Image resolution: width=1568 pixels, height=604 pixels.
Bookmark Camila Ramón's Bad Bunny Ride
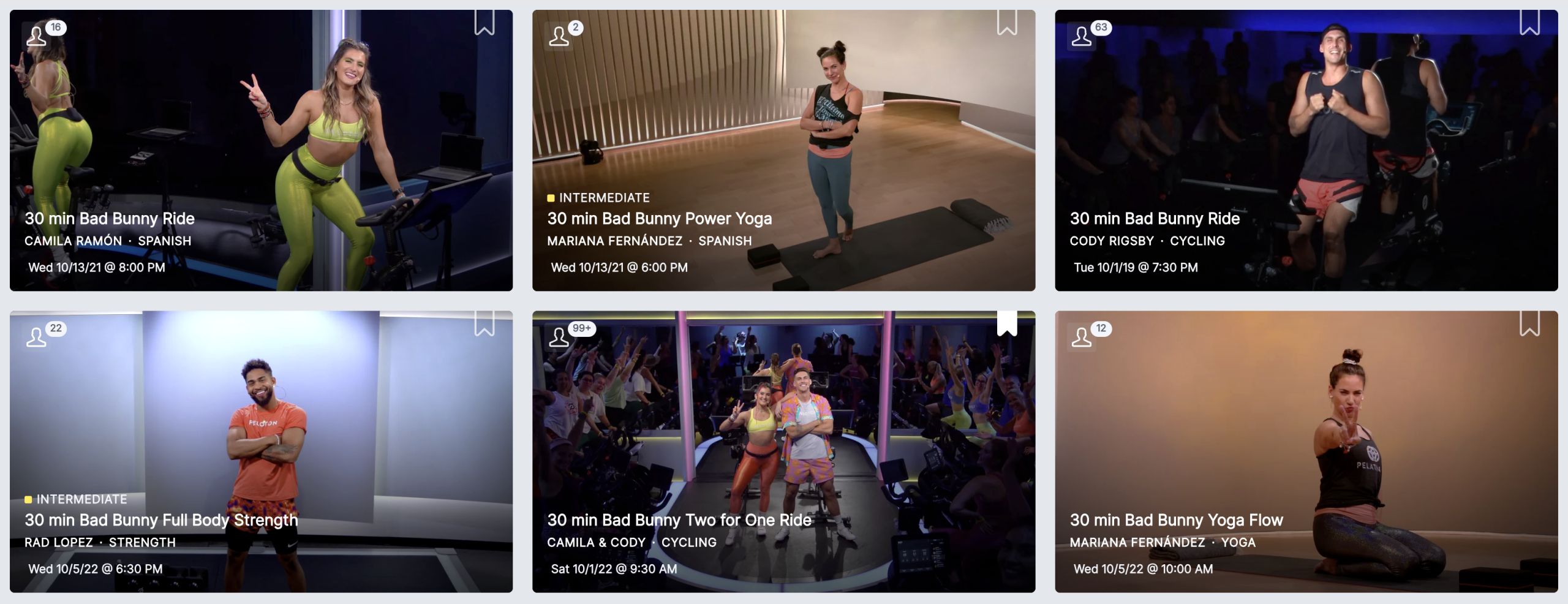484,23
